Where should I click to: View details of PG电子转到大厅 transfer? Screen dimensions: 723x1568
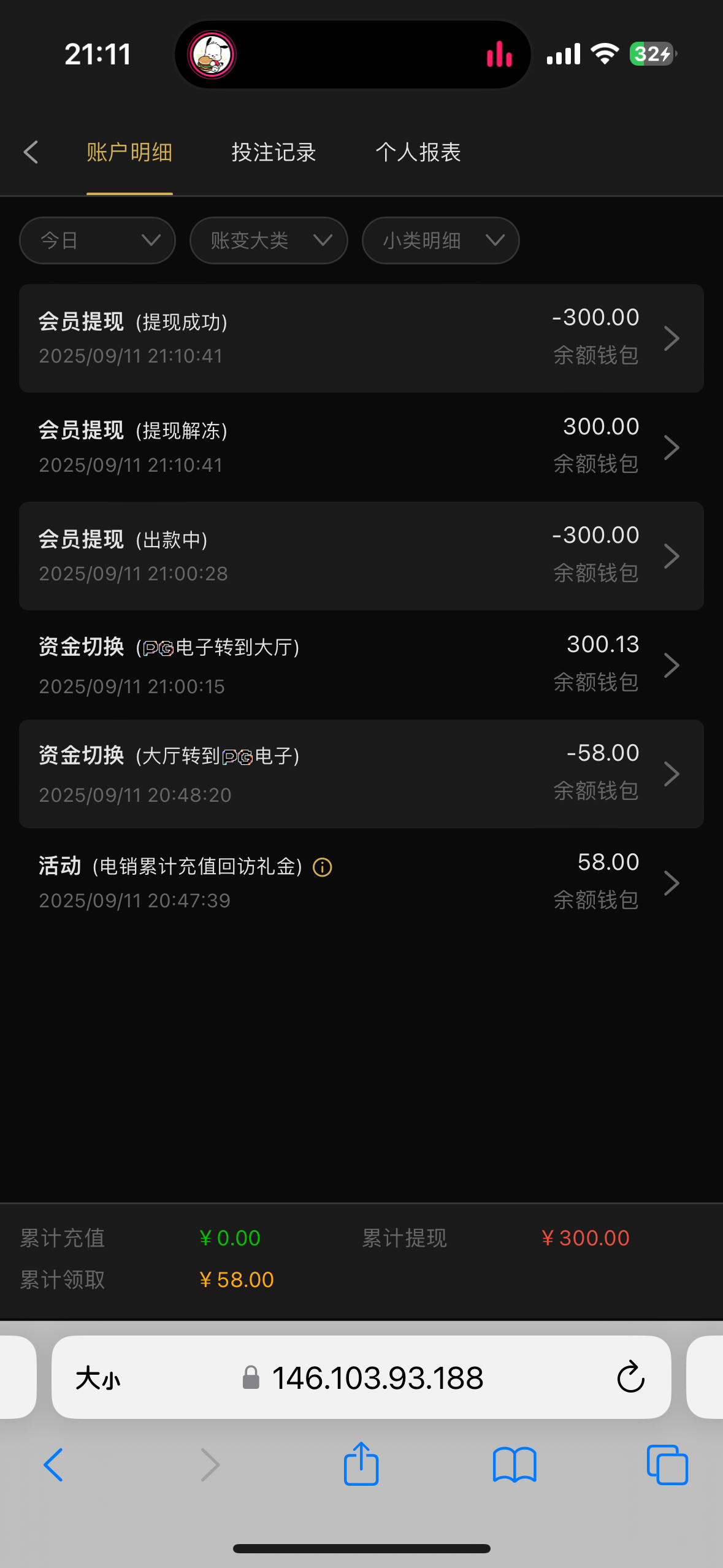[x=361, y=665]
